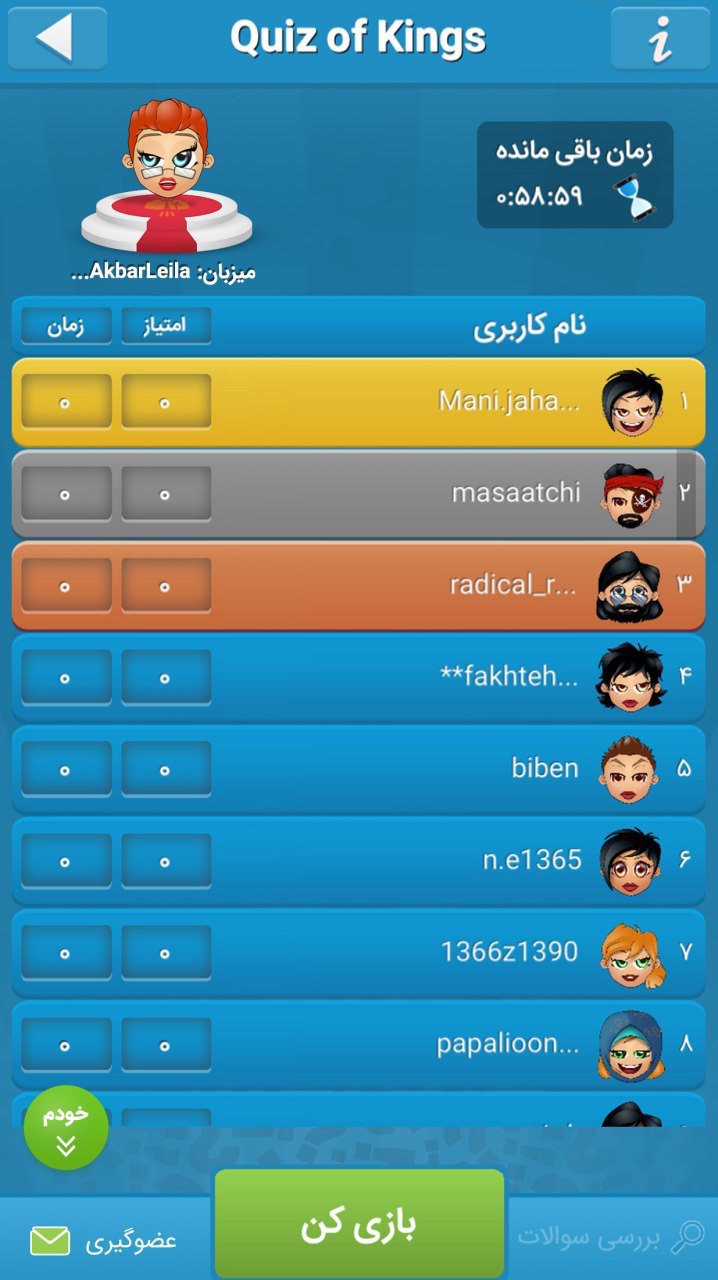Open the 1366z1390 player row
Viewport: 718px width, 1280px height.
coord(359,953)
